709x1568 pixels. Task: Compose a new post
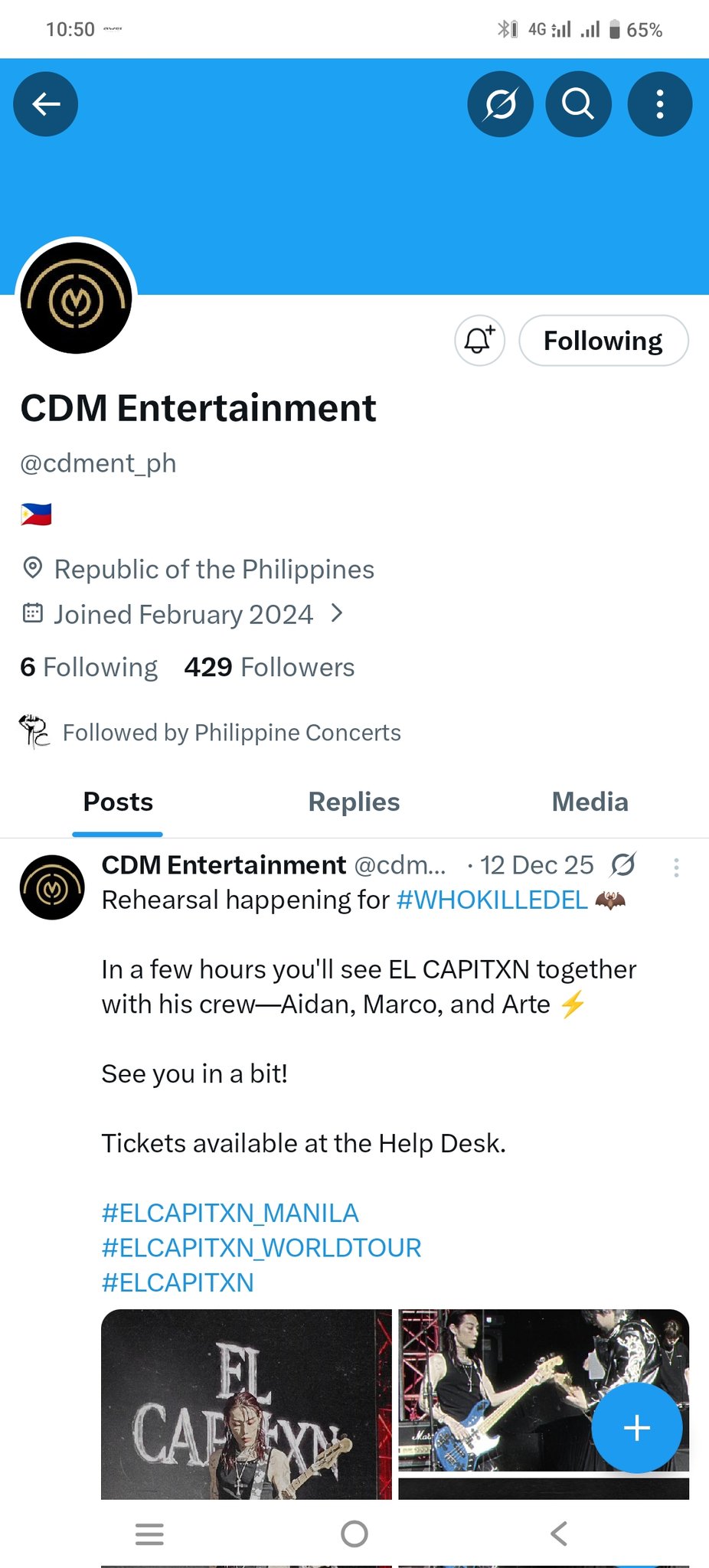[x=636, y=1428]
